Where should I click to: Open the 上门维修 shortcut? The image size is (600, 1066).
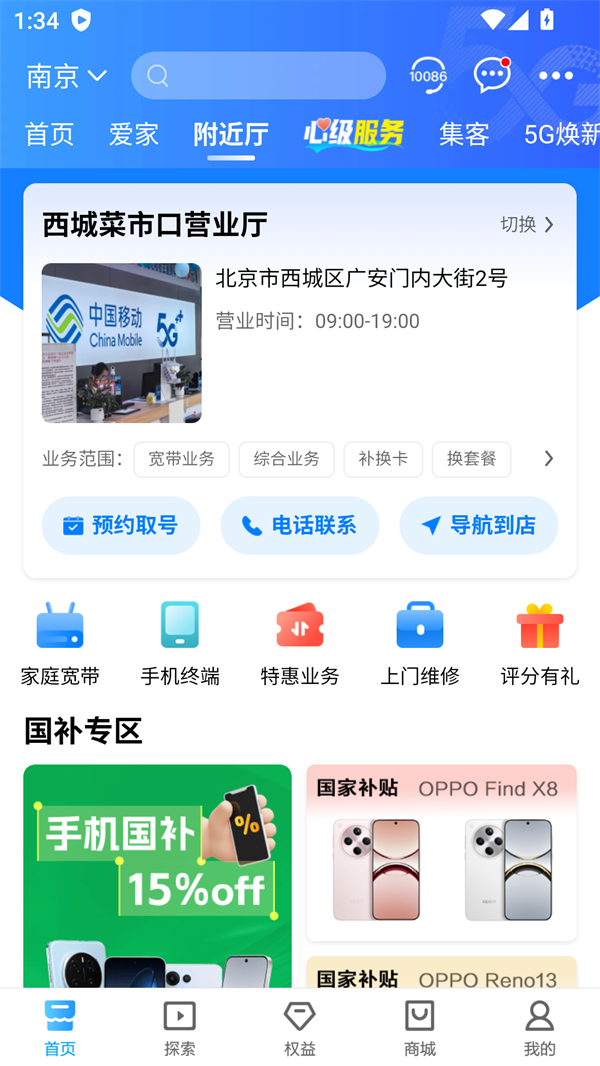420,643
